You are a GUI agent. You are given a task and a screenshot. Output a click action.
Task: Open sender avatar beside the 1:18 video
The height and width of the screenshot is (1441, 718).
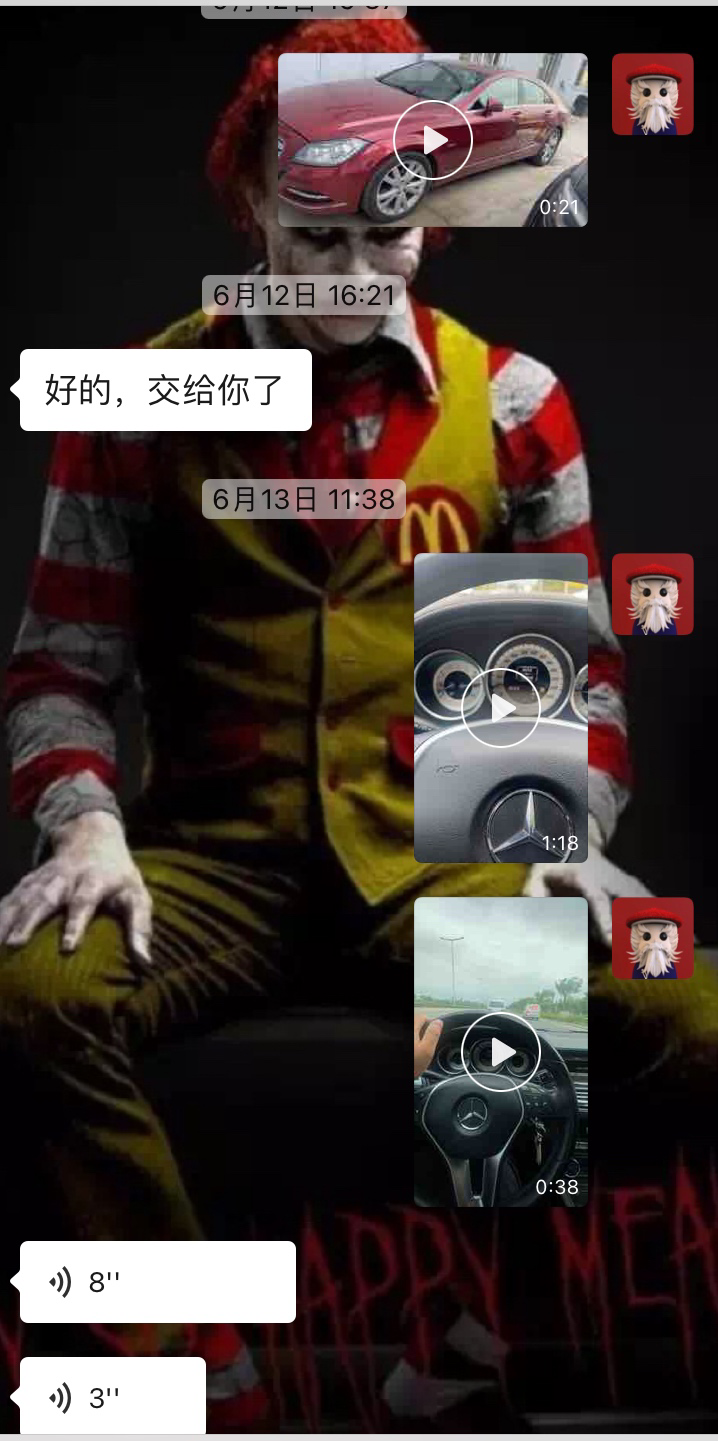(652, 594)
